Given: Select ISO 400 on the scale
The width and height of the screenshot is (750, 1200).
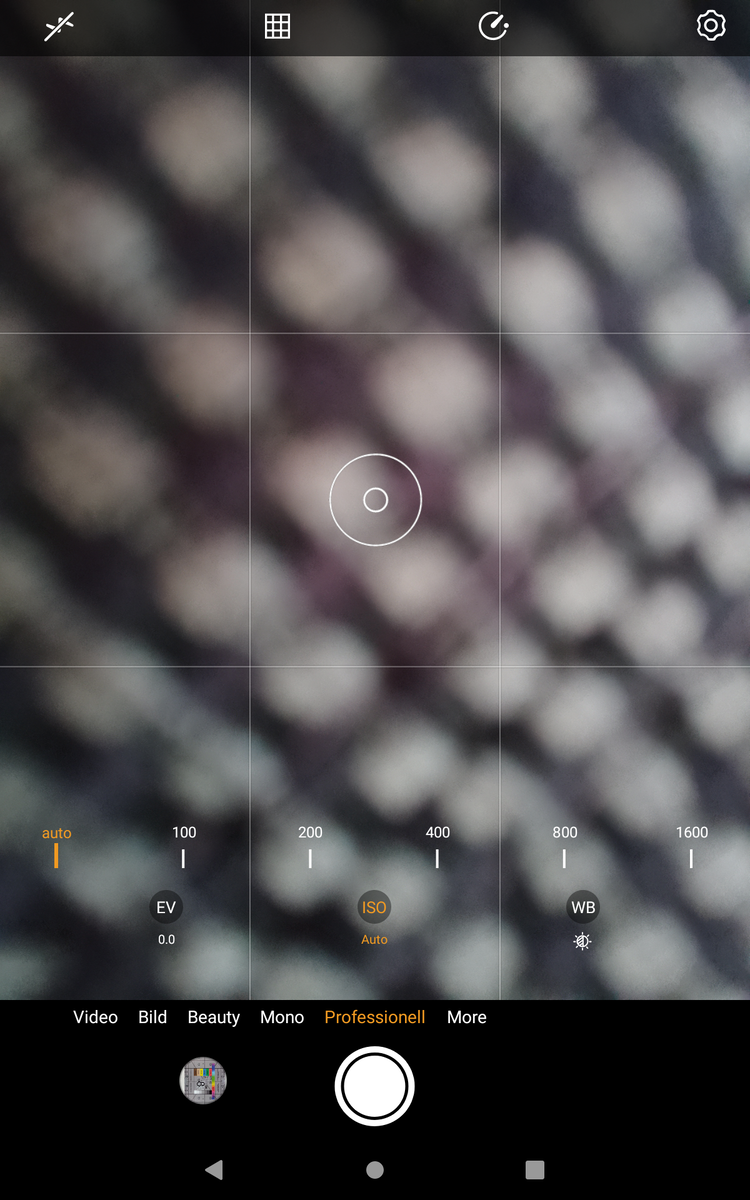Looking at the screenshot, I should (437, 848).
